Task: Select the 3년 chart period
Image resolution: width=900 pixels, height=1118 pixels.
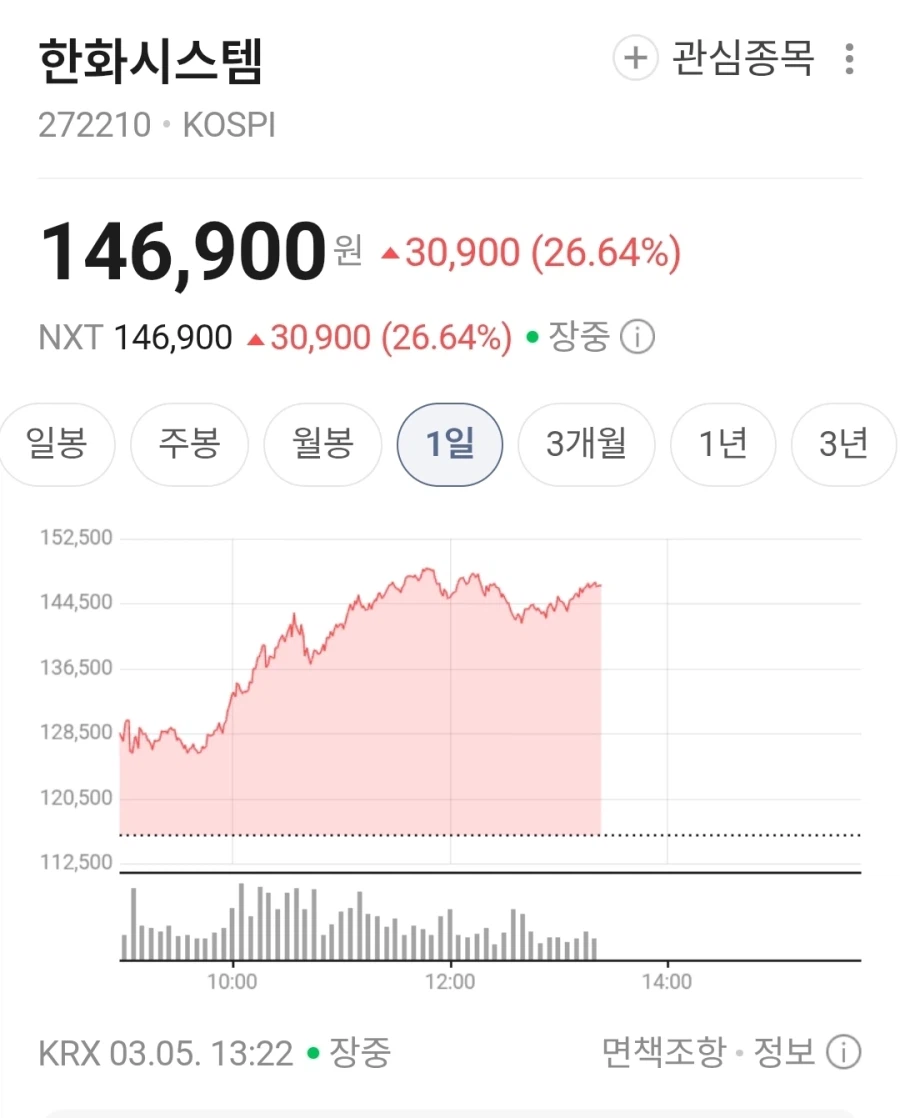Action: 843,444
